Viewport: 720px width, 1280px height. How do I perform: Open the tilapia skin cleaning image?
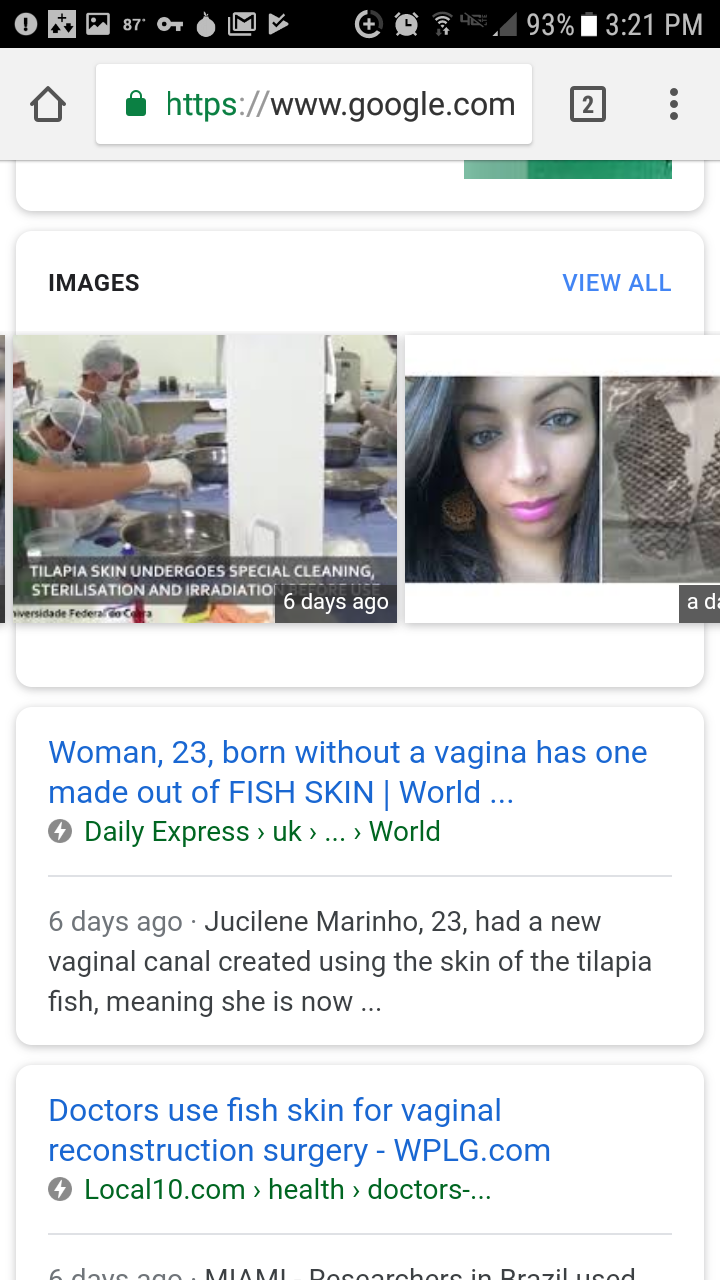coord(204,478)
